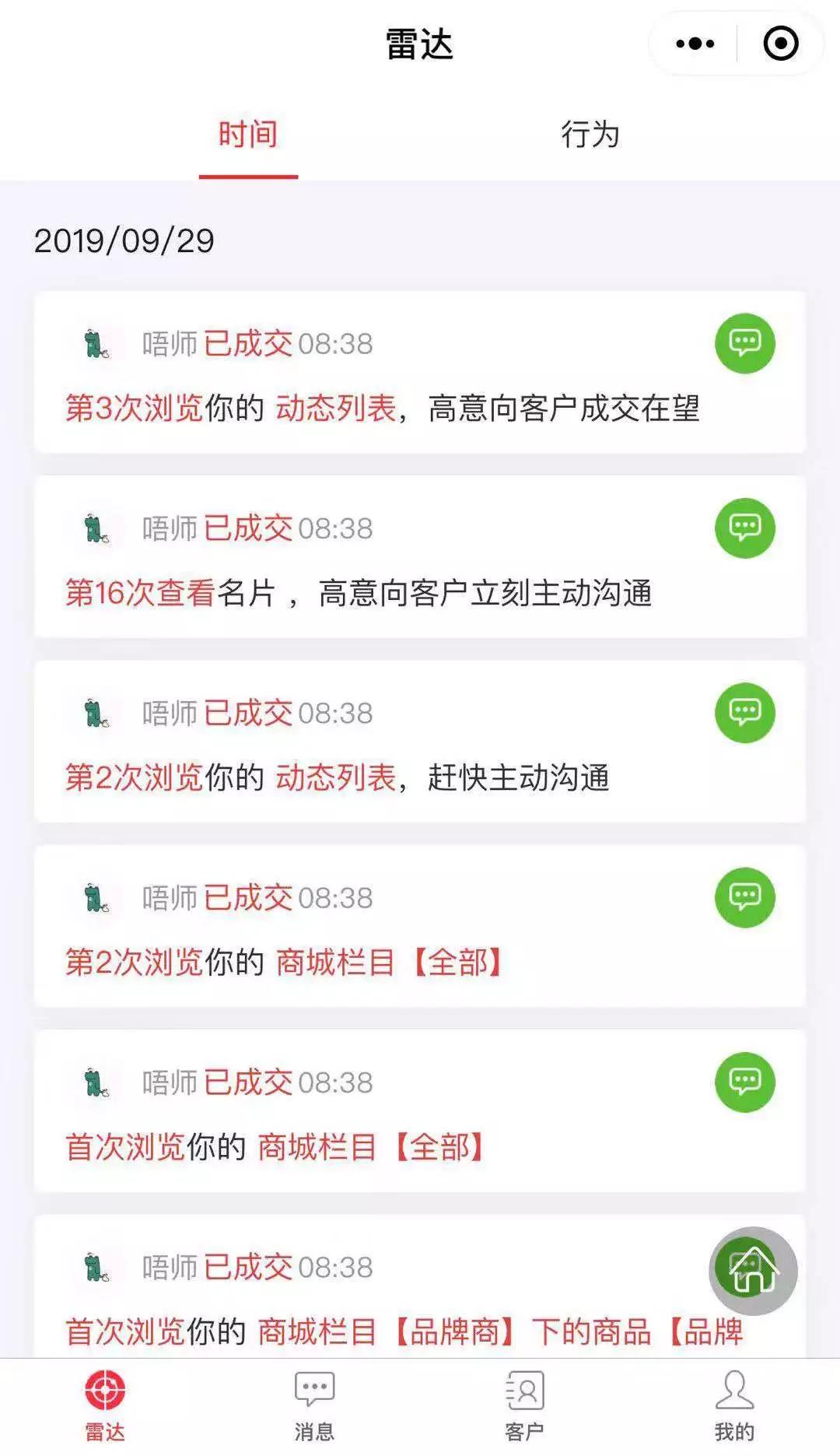Tap chat icon on 第2次浏览 商城栏目 card

(744, 896)
